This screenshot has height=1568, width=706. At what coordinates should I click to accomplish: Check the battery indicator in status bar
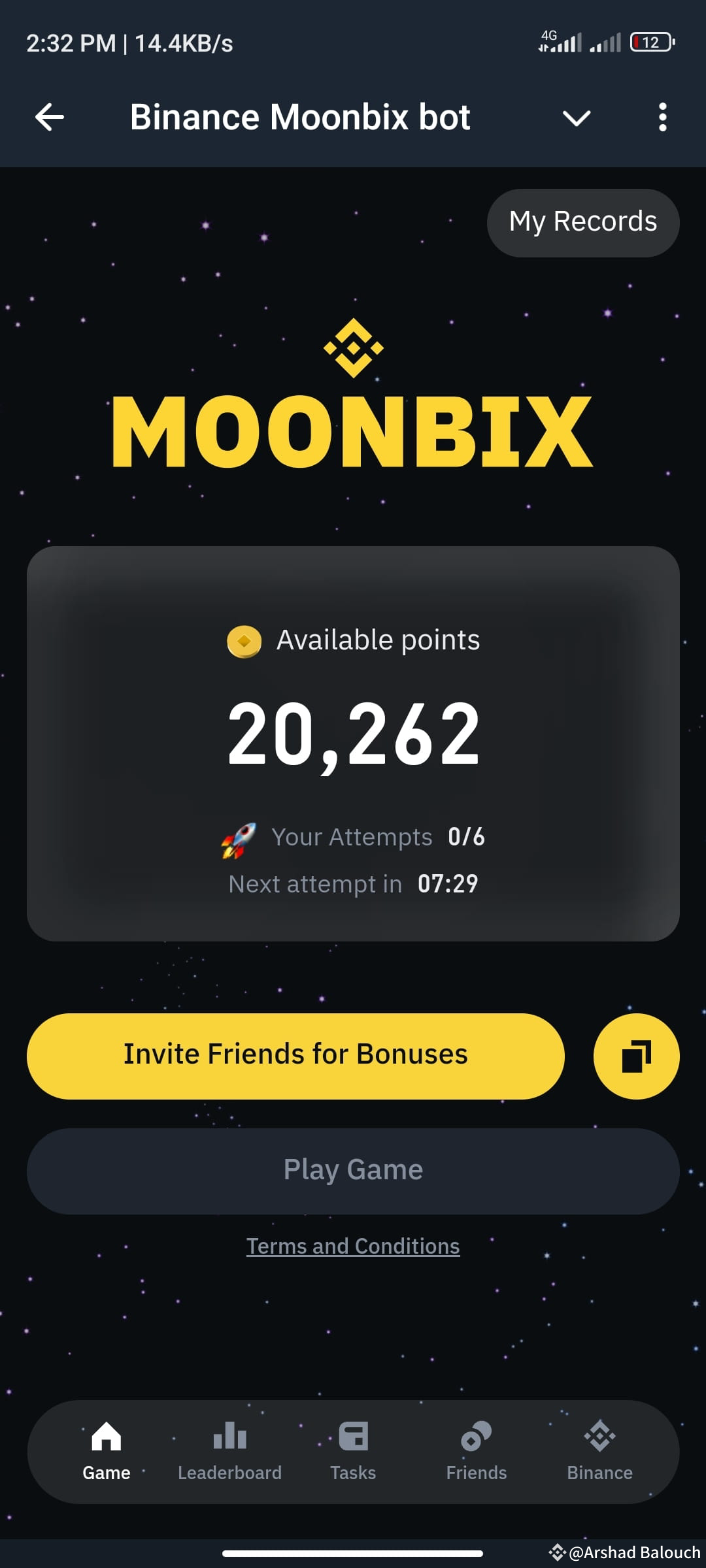pos(651,42)
